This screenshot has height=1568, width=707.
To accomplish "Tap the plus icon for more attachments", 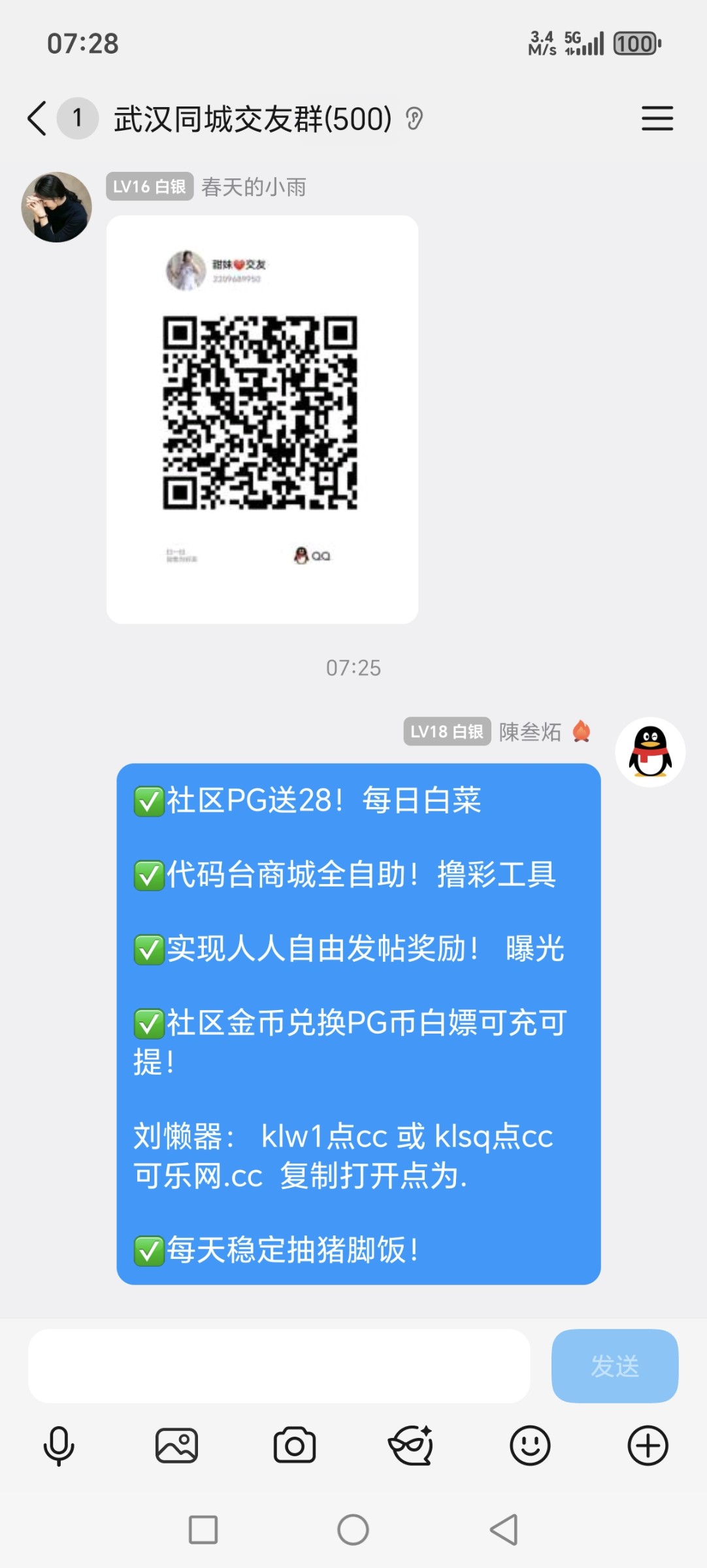I will pyautogui.click(x=648, y=1446).
